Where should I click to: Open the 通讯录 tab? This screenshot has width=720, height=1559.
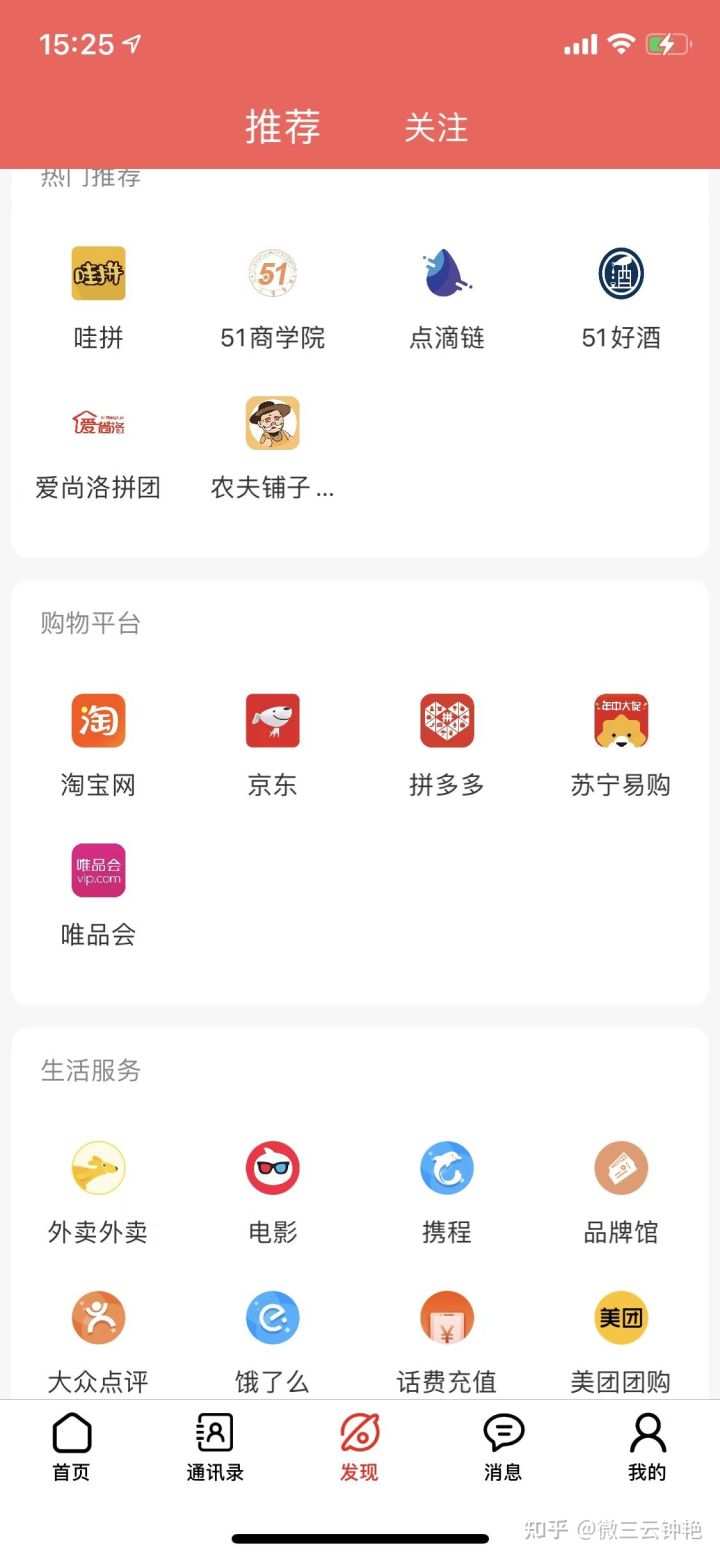pyautogui.click(x=215, y=1446)
